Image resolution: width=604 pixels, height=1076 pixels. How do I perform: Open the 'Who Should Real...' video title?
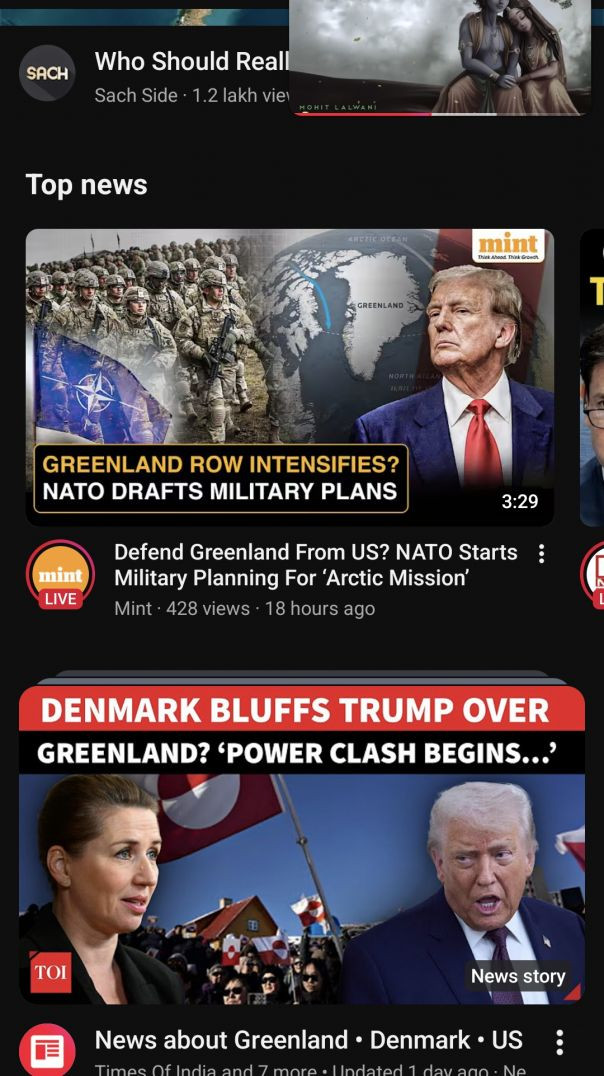191,62
